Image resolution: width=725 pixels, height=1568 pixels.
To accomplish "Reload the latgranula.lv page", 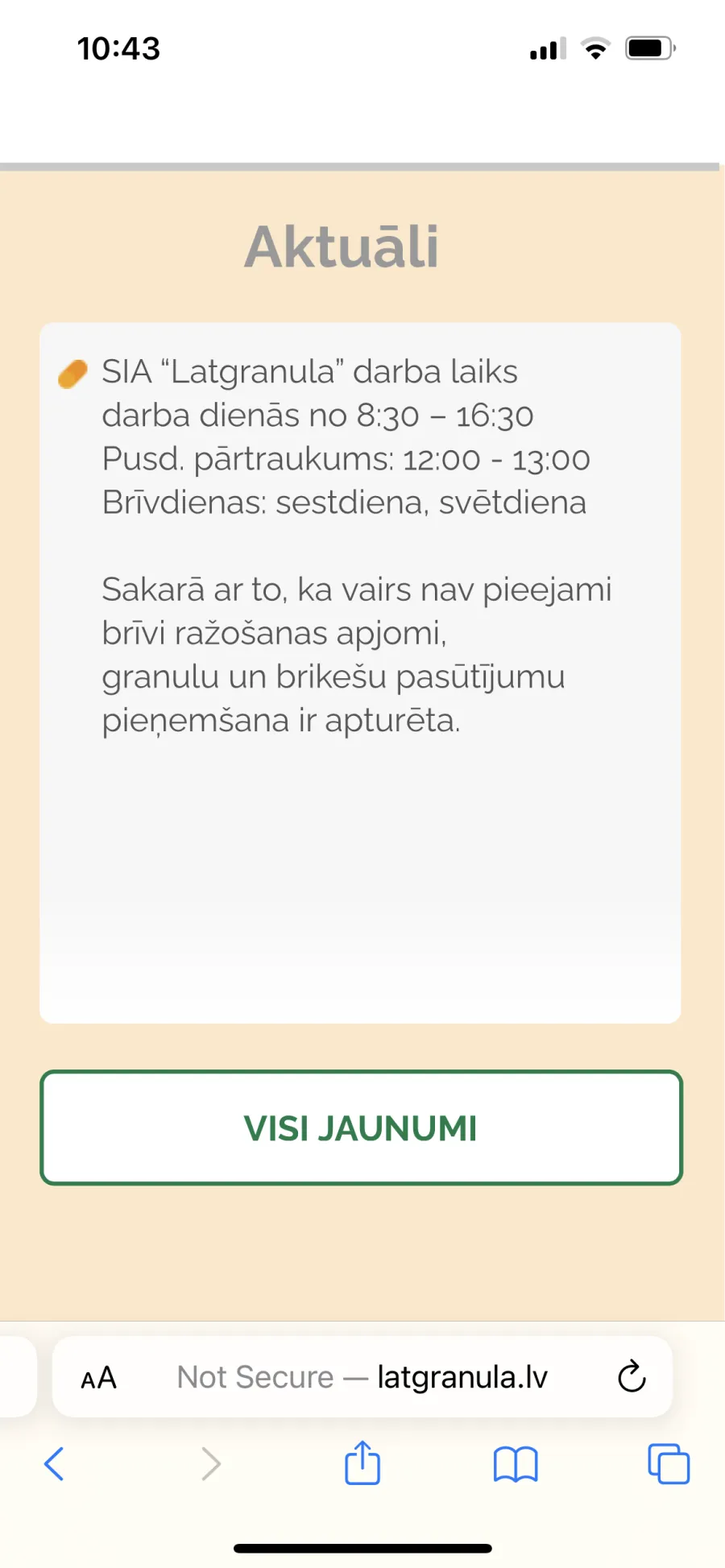I will pos(632,1376).
